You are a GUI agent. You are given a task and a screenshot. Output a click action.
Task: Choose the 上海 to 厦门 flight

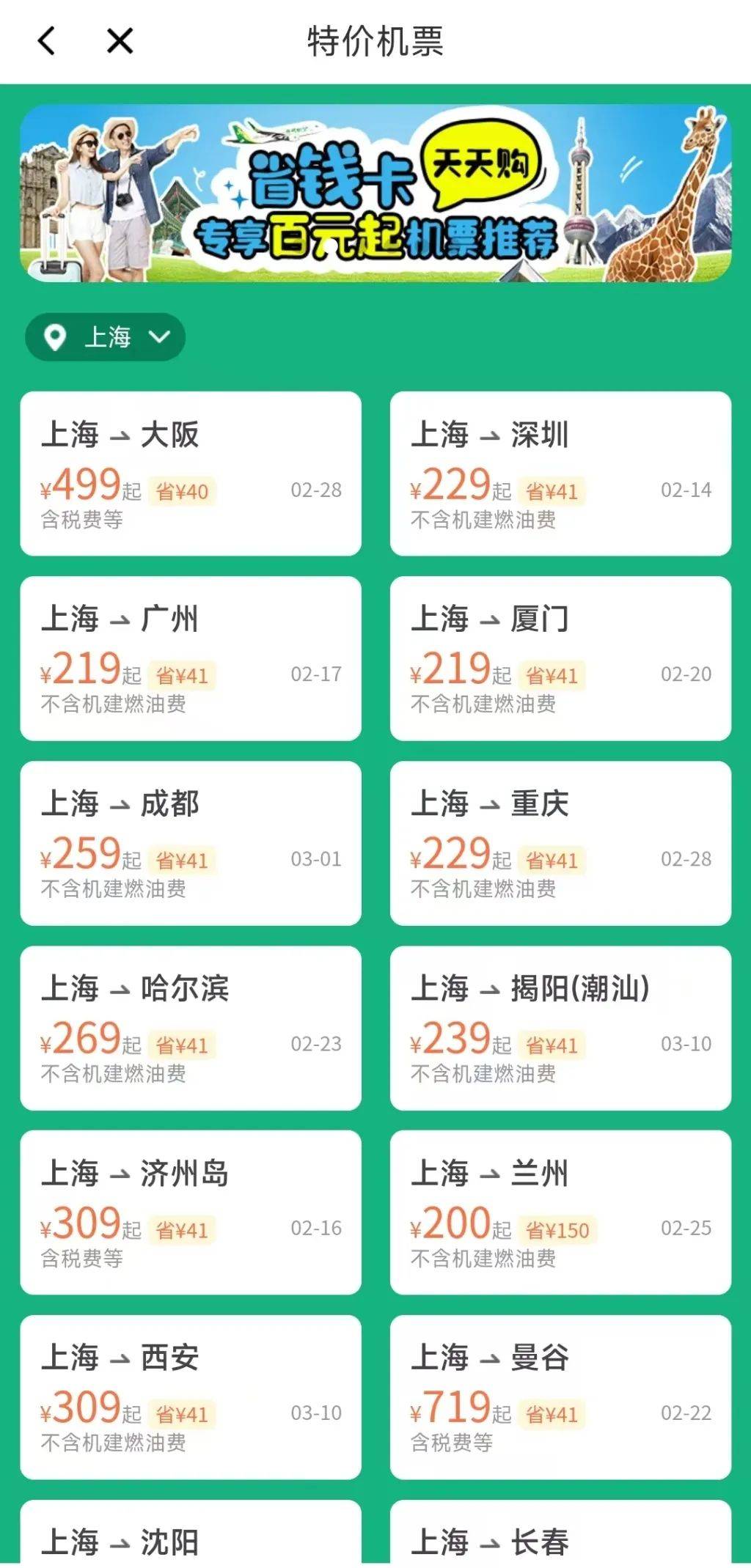(560, 658)
